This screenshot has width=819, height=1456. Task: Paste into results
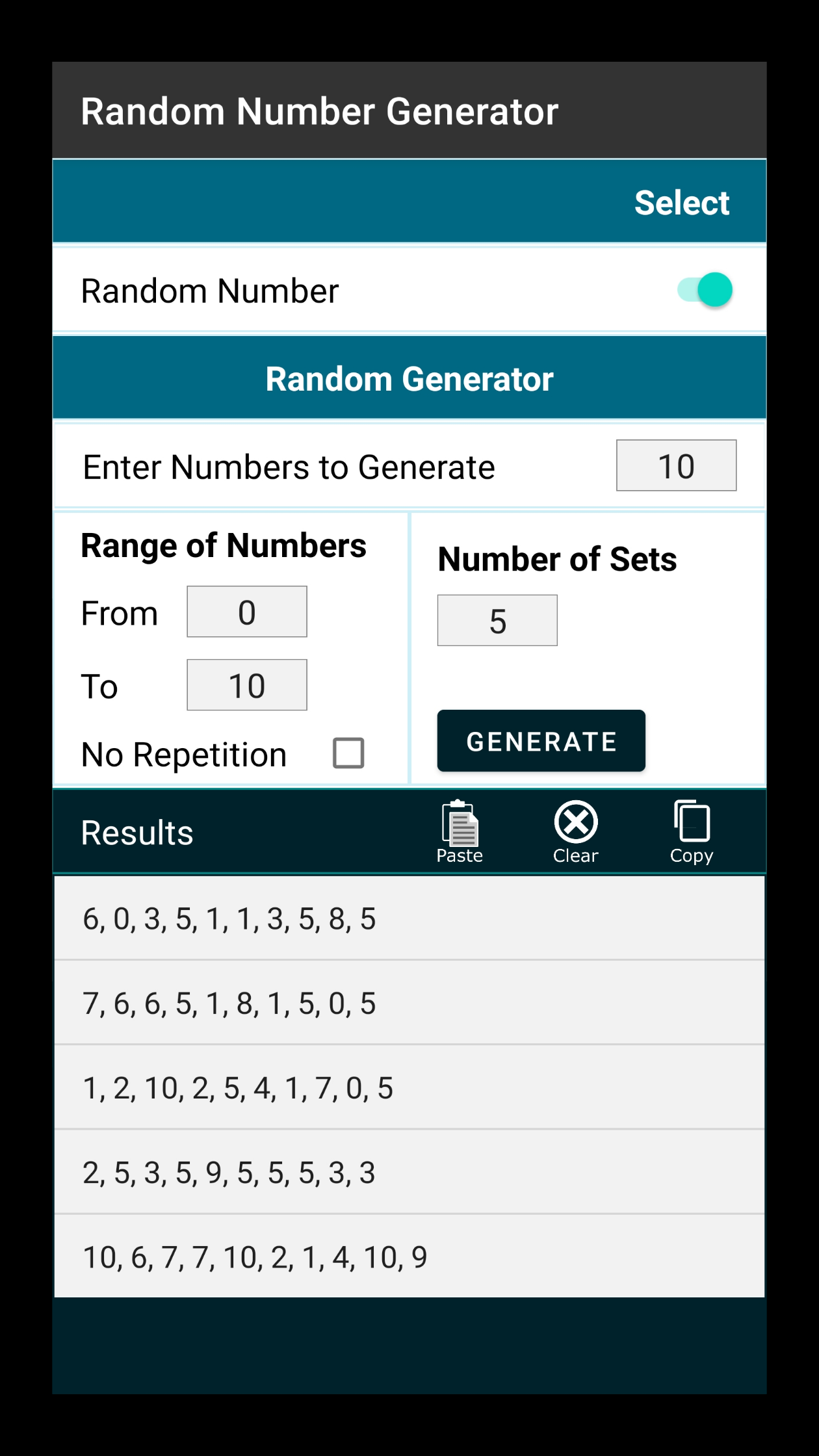click(x=460, y=831)
